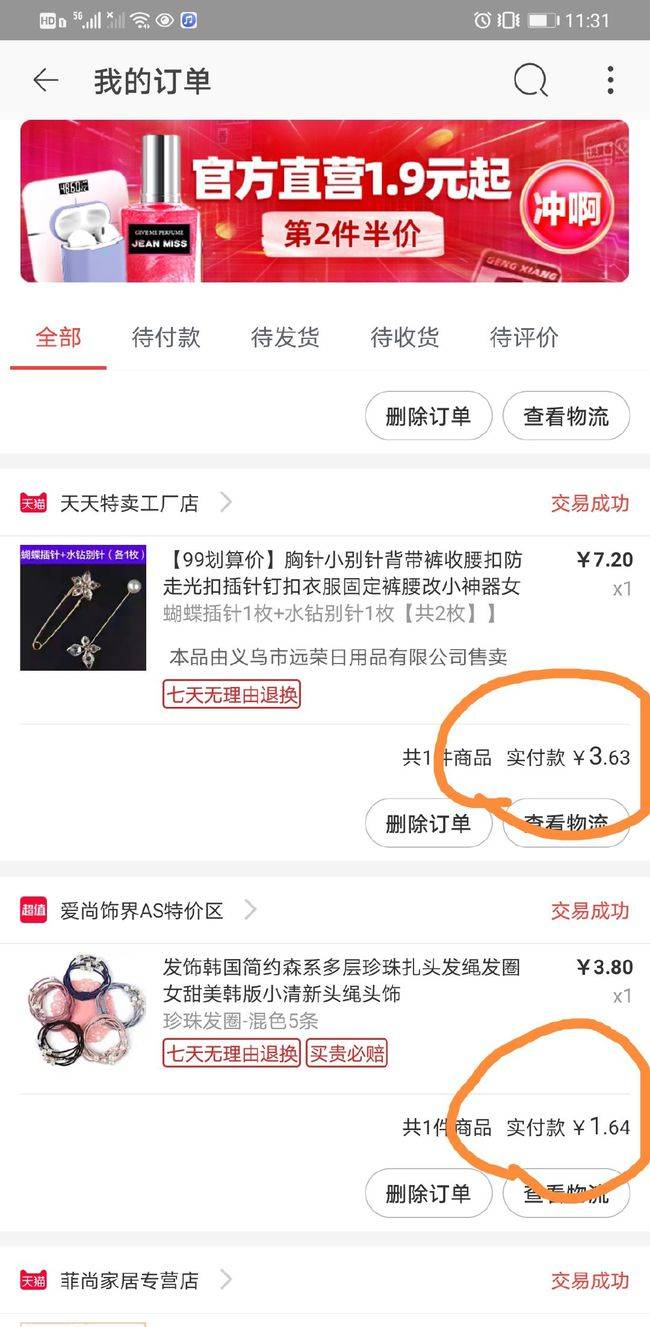Screen dimensions: 650x1327
Task: Delete the 天天特卖工厂店 order
Action: [x=428, y=823]
